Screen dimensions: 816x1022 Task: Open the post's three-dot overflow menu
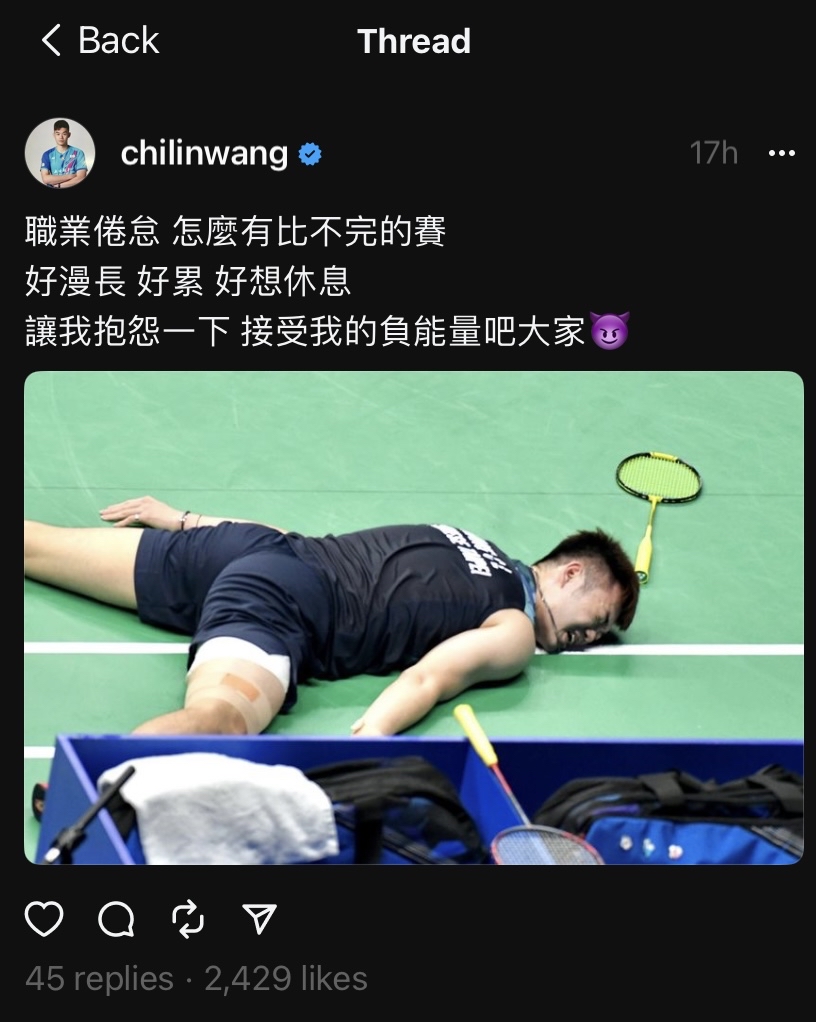[x=781, y=153]
